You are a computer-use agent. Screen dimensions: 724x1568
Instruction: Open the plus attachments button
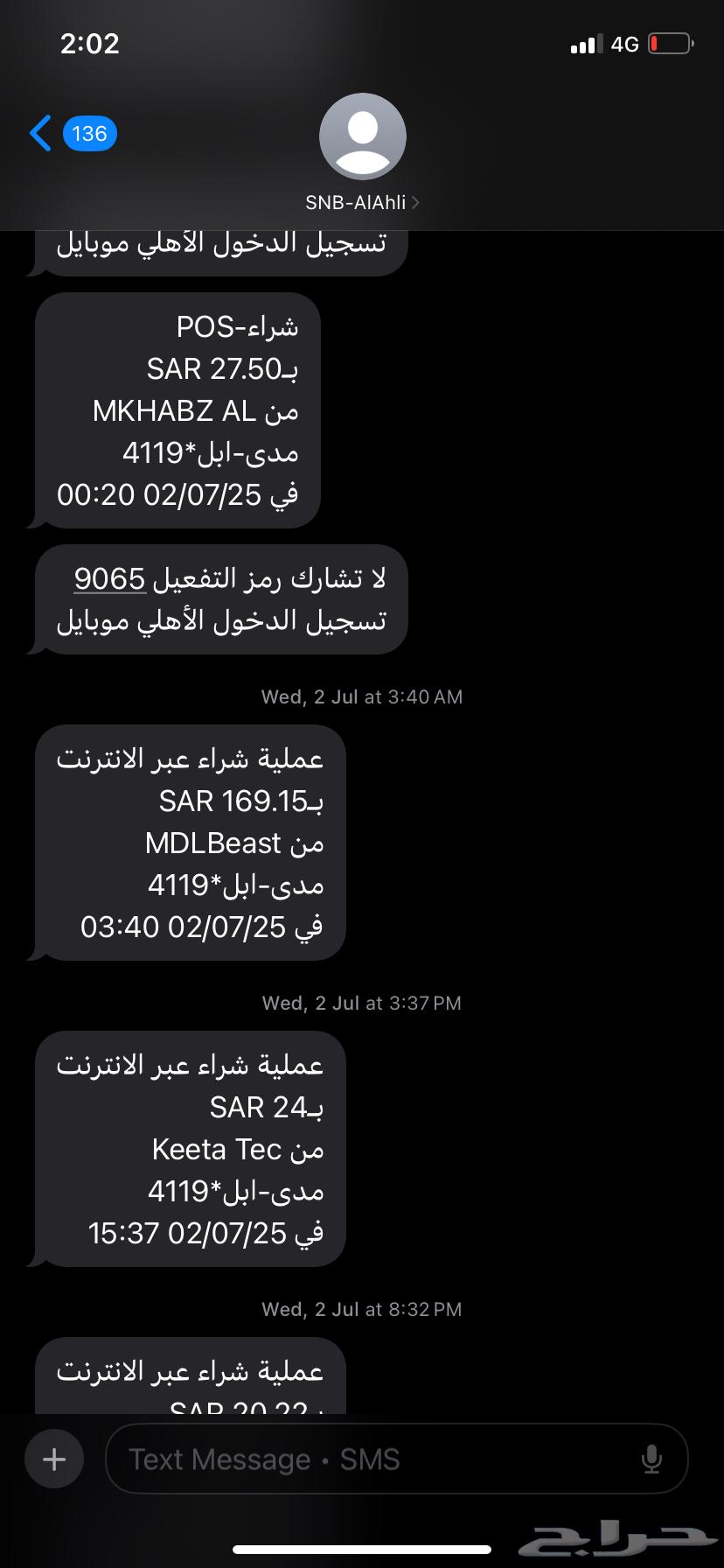point(54,1459)
